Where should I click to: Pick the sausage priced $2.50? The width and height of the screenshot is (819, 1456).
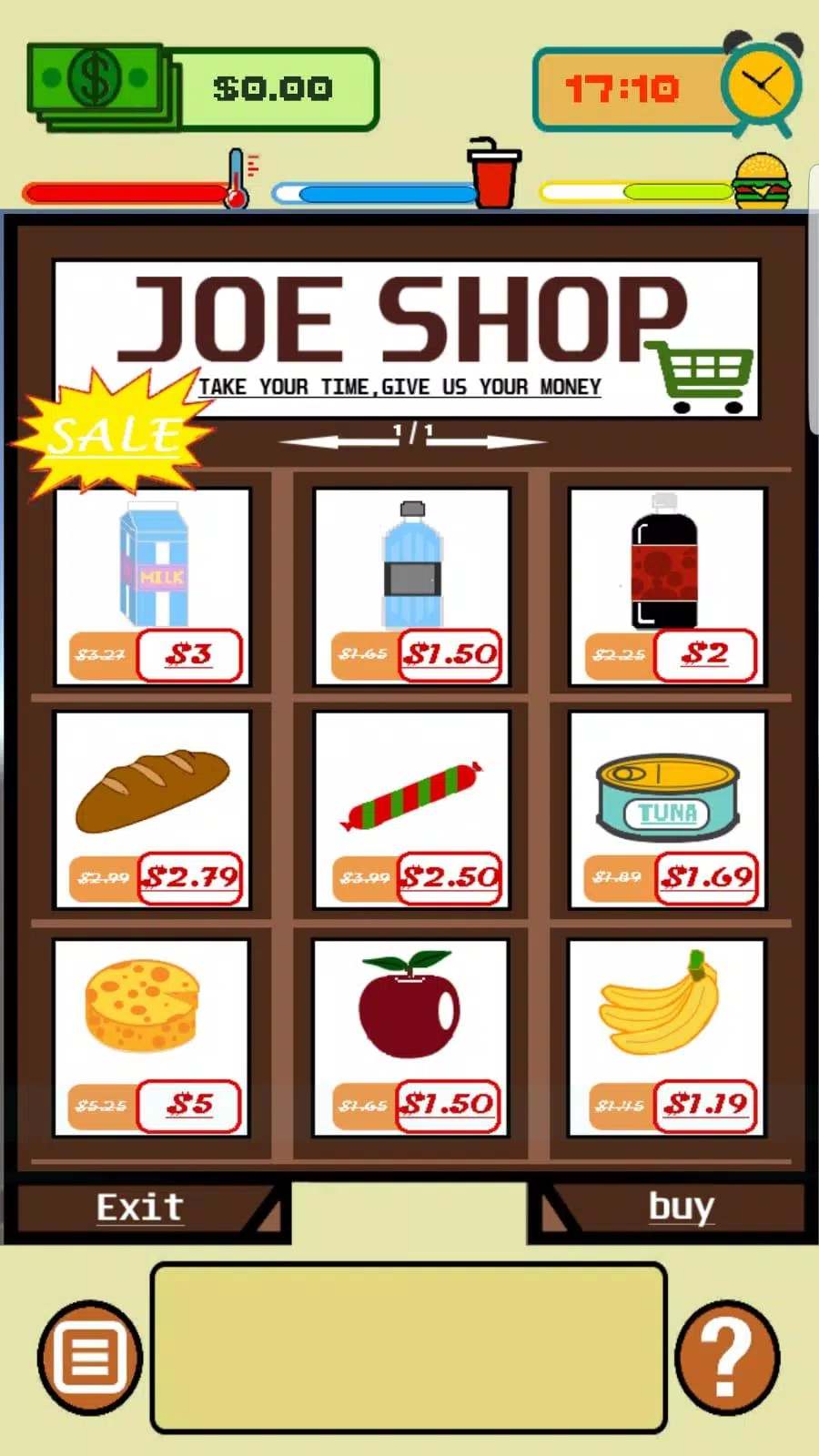pyautogui.click(x=411, y=808)
